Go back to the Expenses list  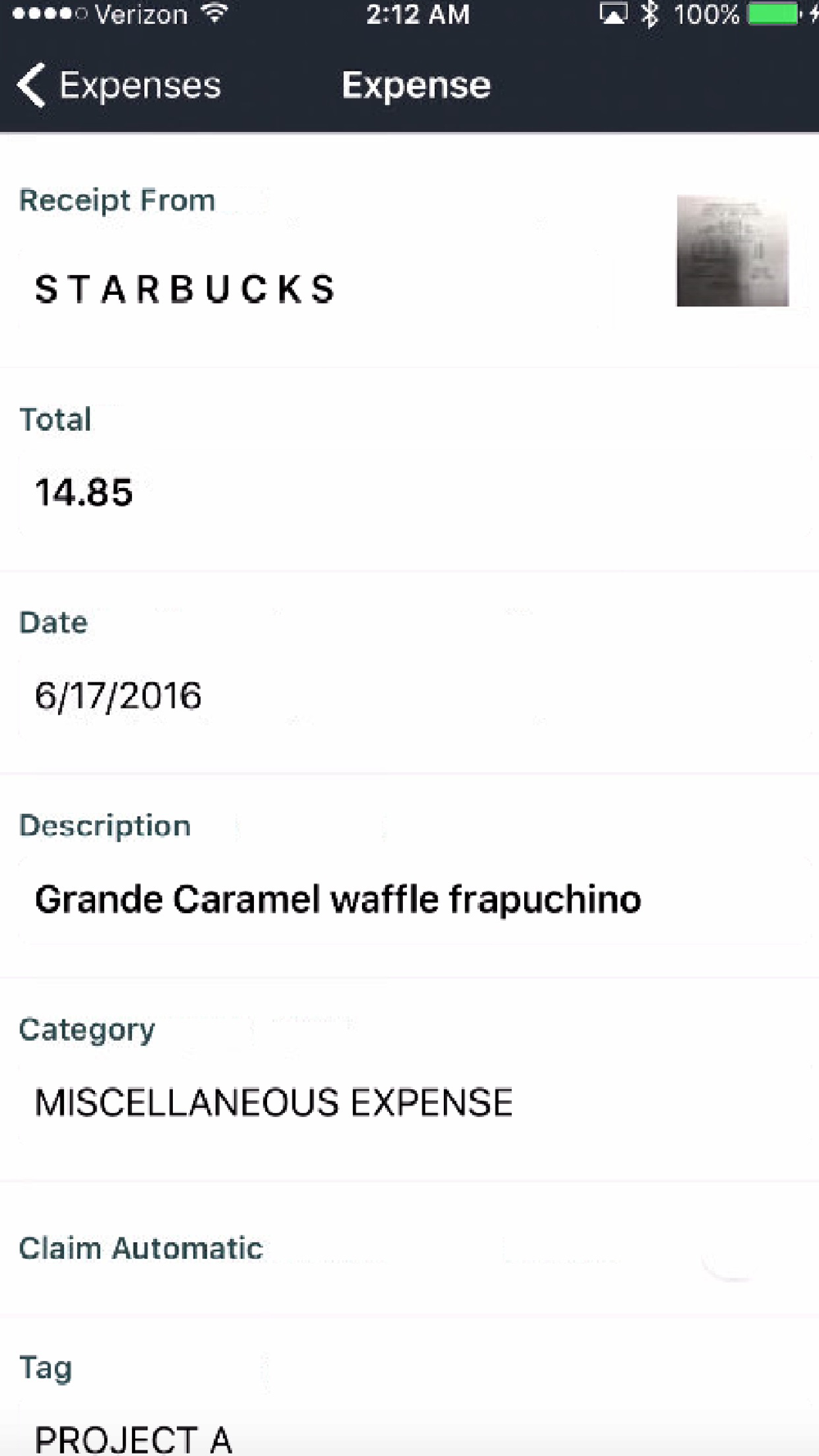pyautogui.click(x=119, y=85)
